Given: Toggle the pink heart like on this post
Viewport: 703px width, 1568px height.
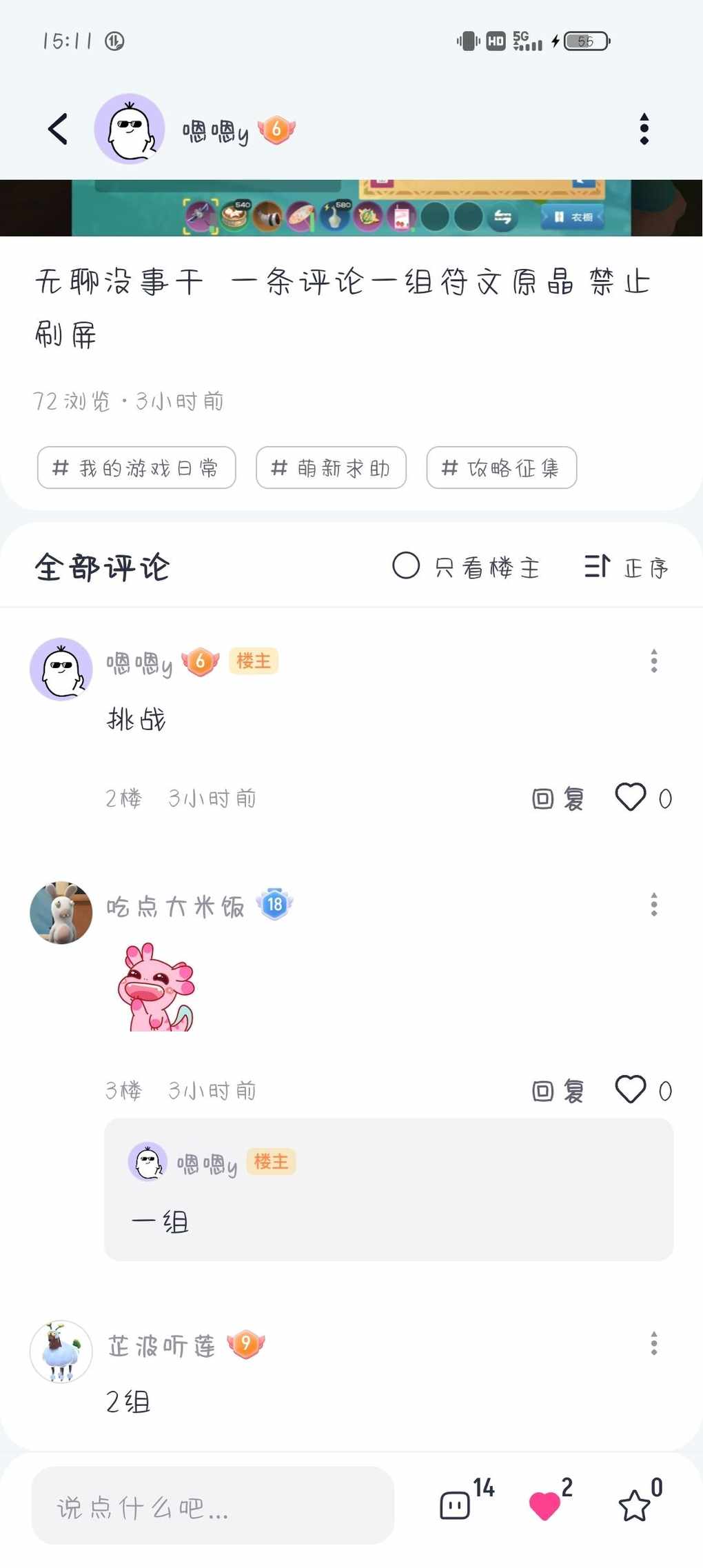Looking at the screenshot, I should 545,1505.
